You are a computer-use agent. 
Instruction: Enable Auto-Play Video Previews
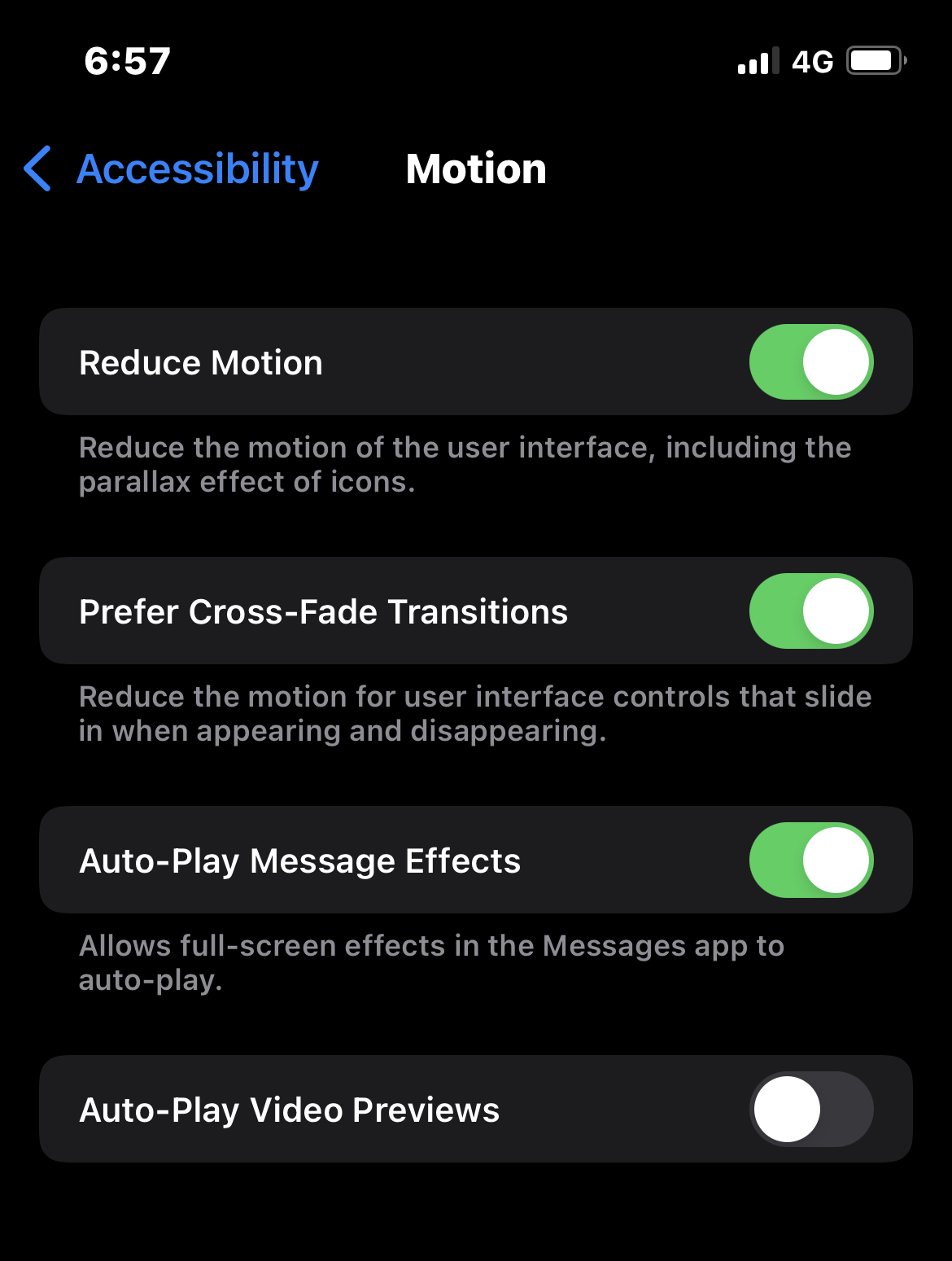(x=810, y=1110)
